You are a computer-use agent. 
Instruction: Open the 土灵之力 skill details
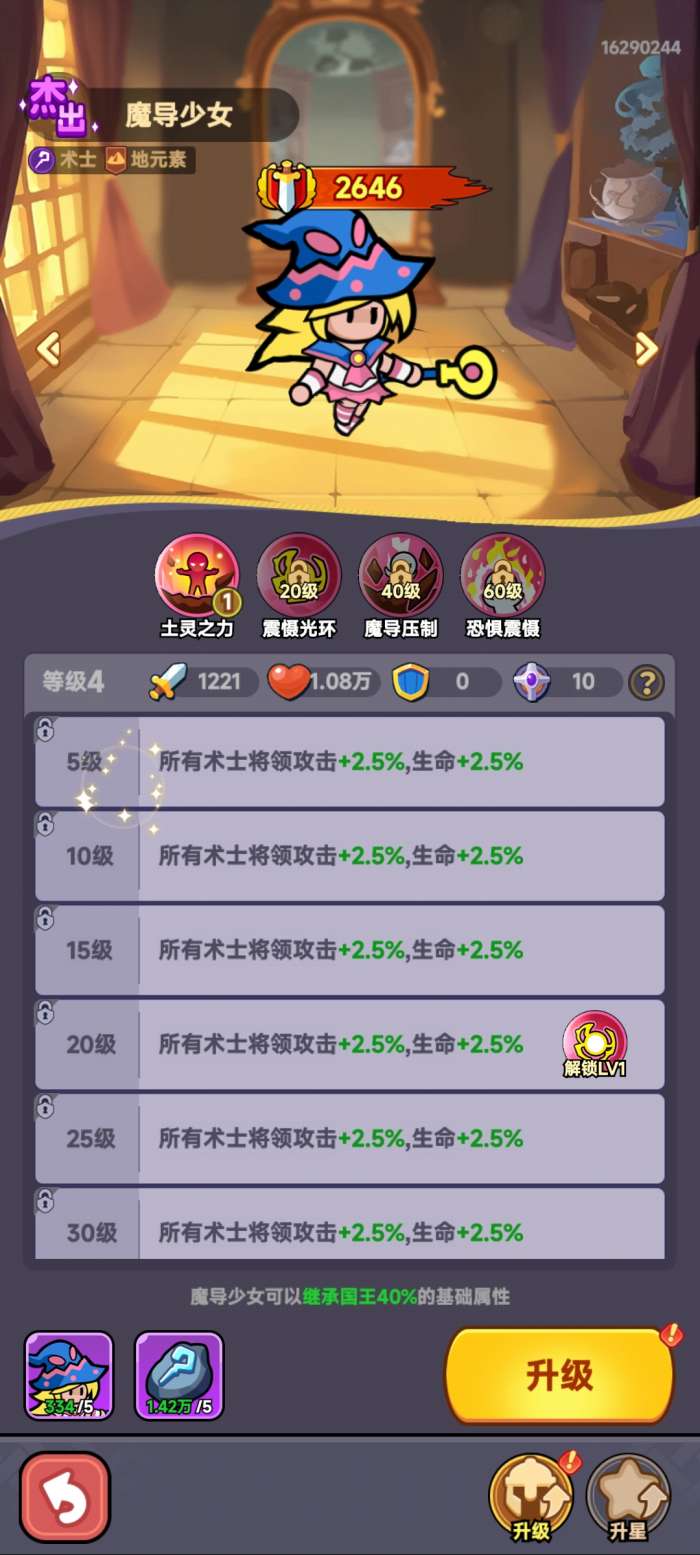pyautogui.click(x=197, y=576)
